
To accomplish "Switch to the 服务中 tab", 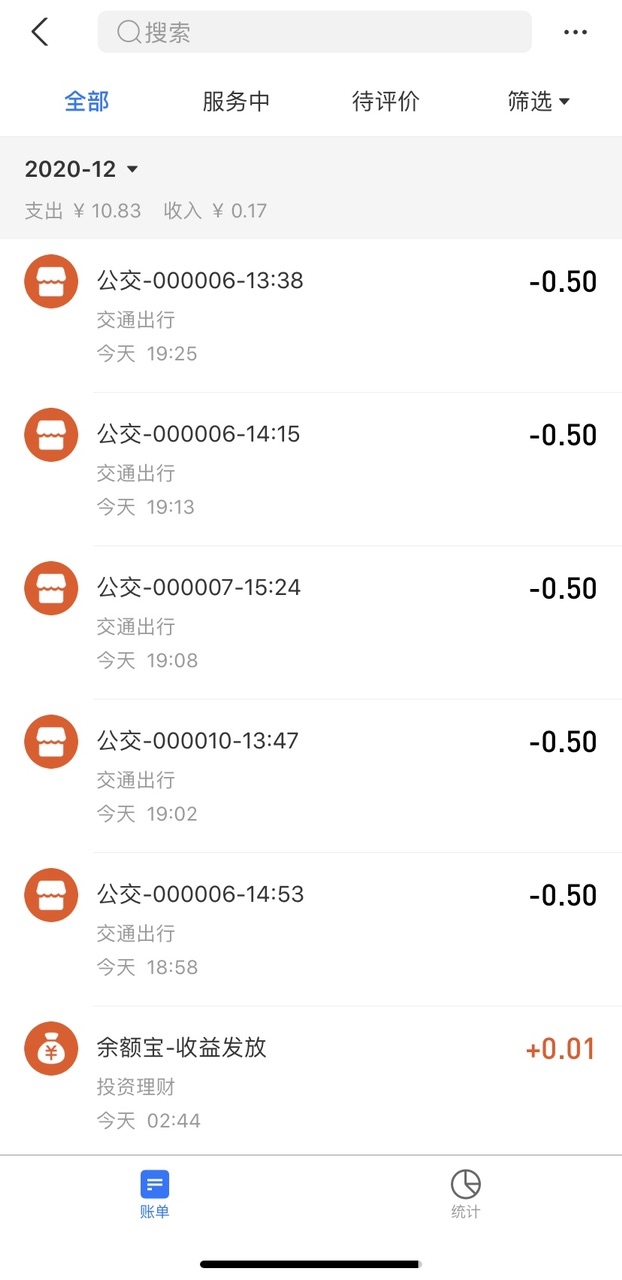I will pos(236,101).
